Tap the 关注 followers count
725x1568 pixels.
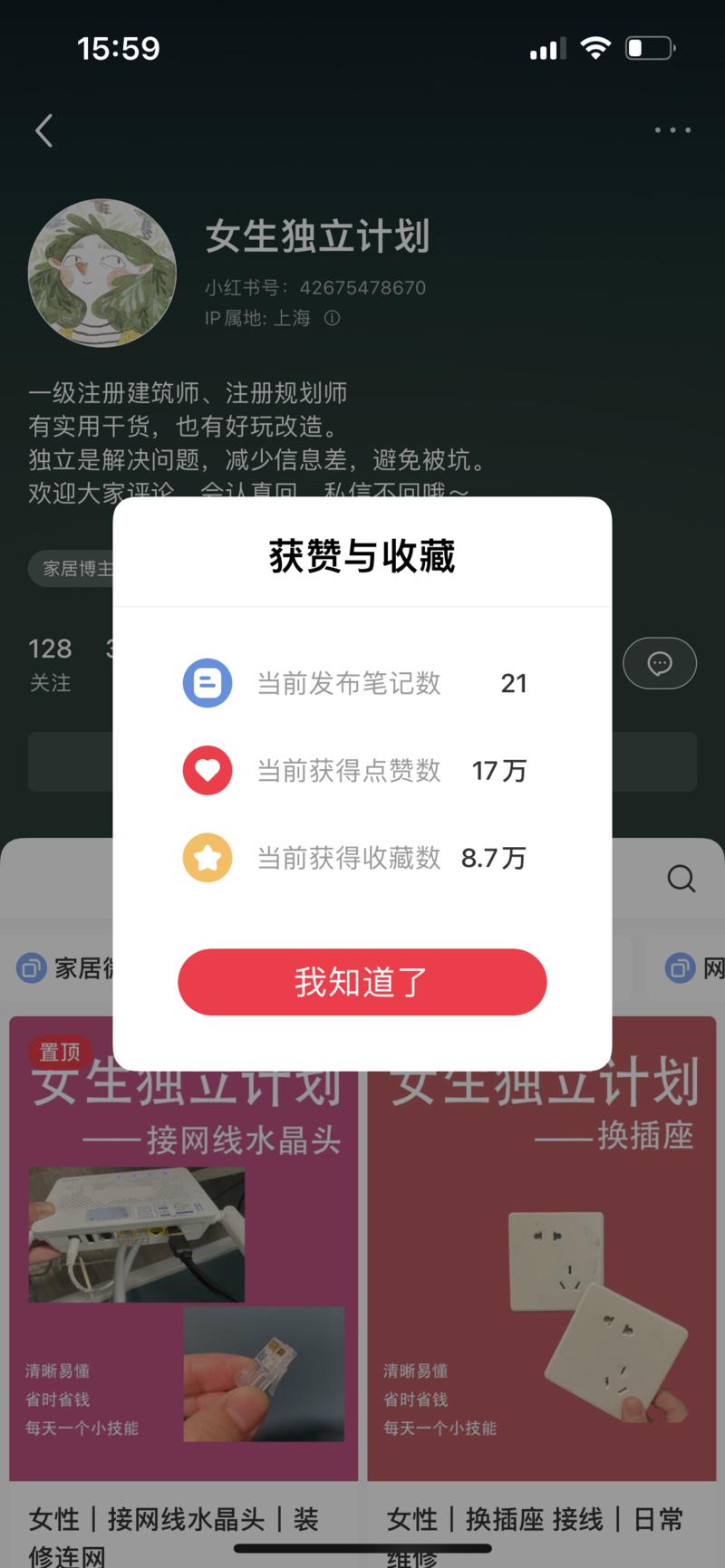[x=51, y=664]
